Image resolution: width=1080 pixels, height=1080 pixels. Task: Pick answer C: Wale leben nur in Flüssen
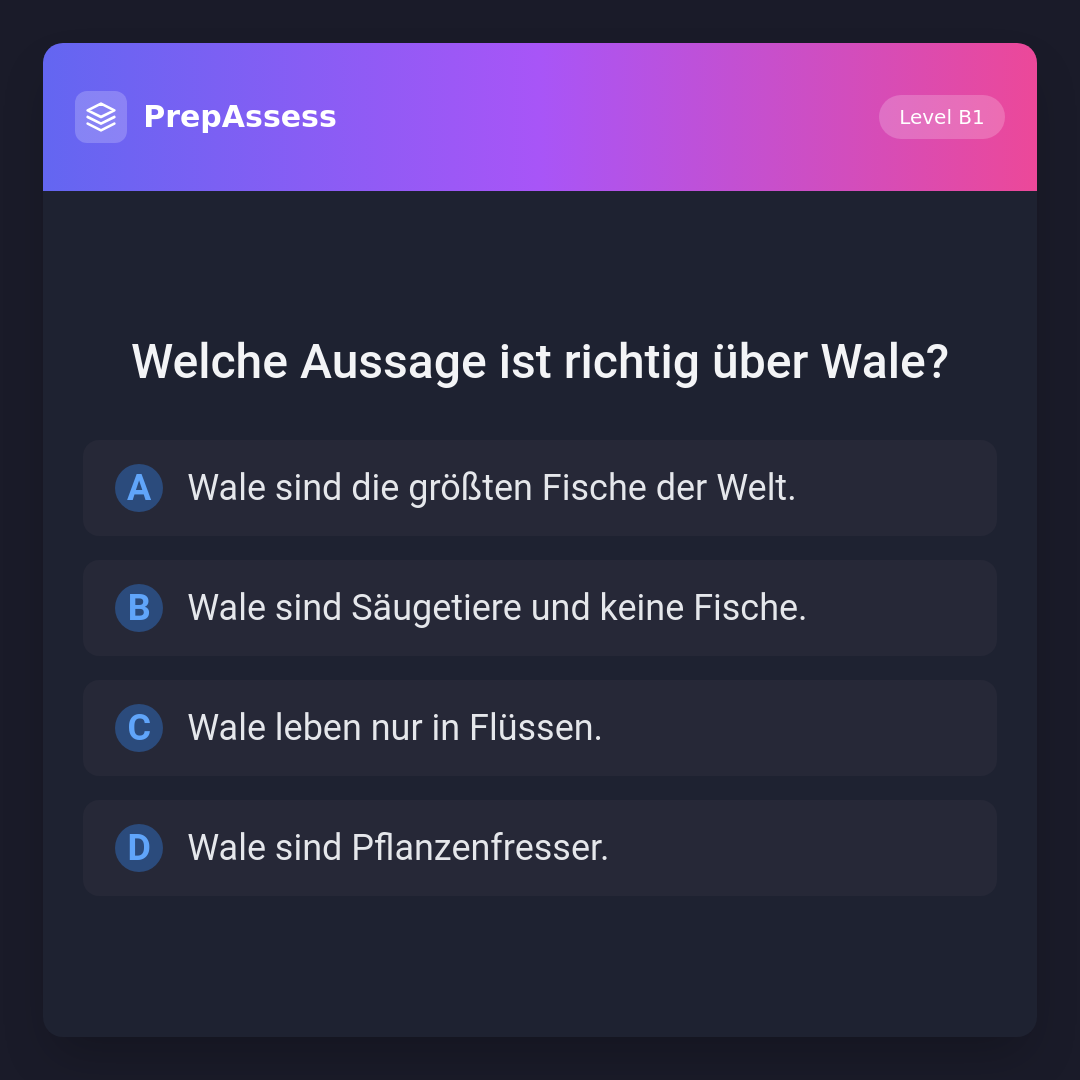[540, 728]
